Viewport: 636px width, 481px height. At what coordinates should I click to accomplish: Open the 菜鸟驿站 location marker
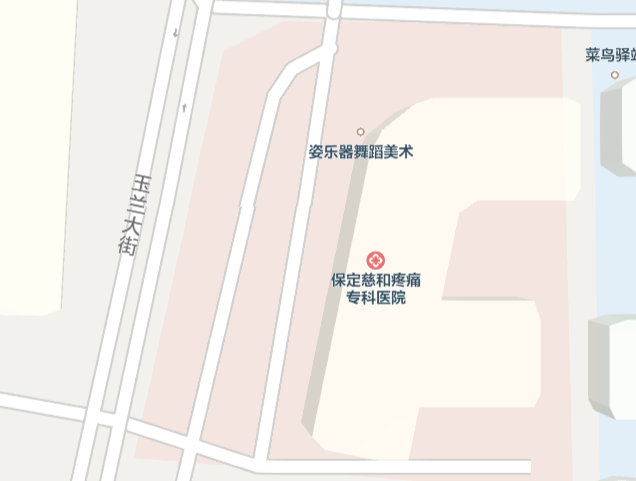pos(615,75)
